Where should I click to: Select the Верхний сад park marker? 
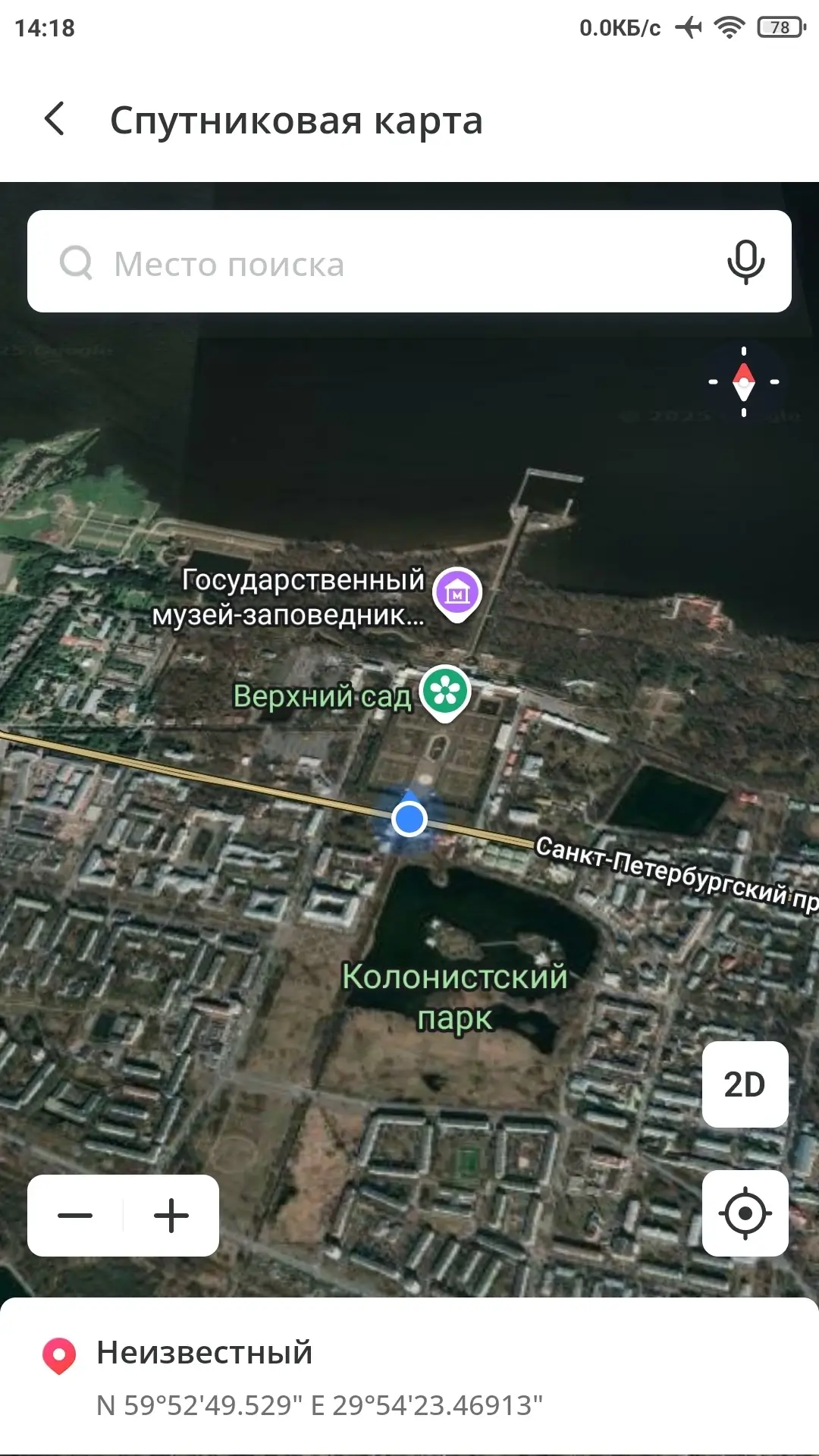click(445, 691)
